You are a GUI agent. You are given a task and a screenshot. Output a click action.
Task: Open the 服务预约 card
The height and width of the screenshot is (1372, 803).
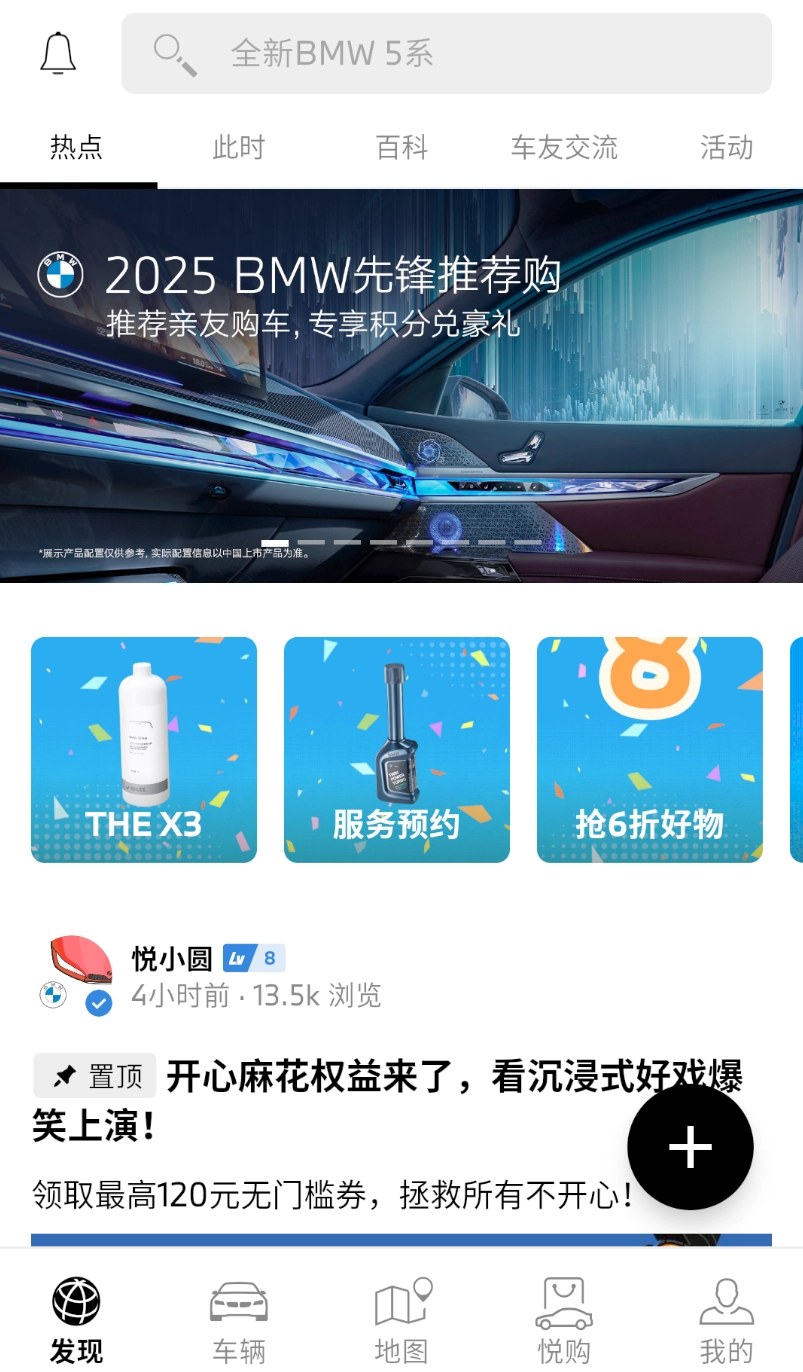pyautogui.click(x=397, y=750)
